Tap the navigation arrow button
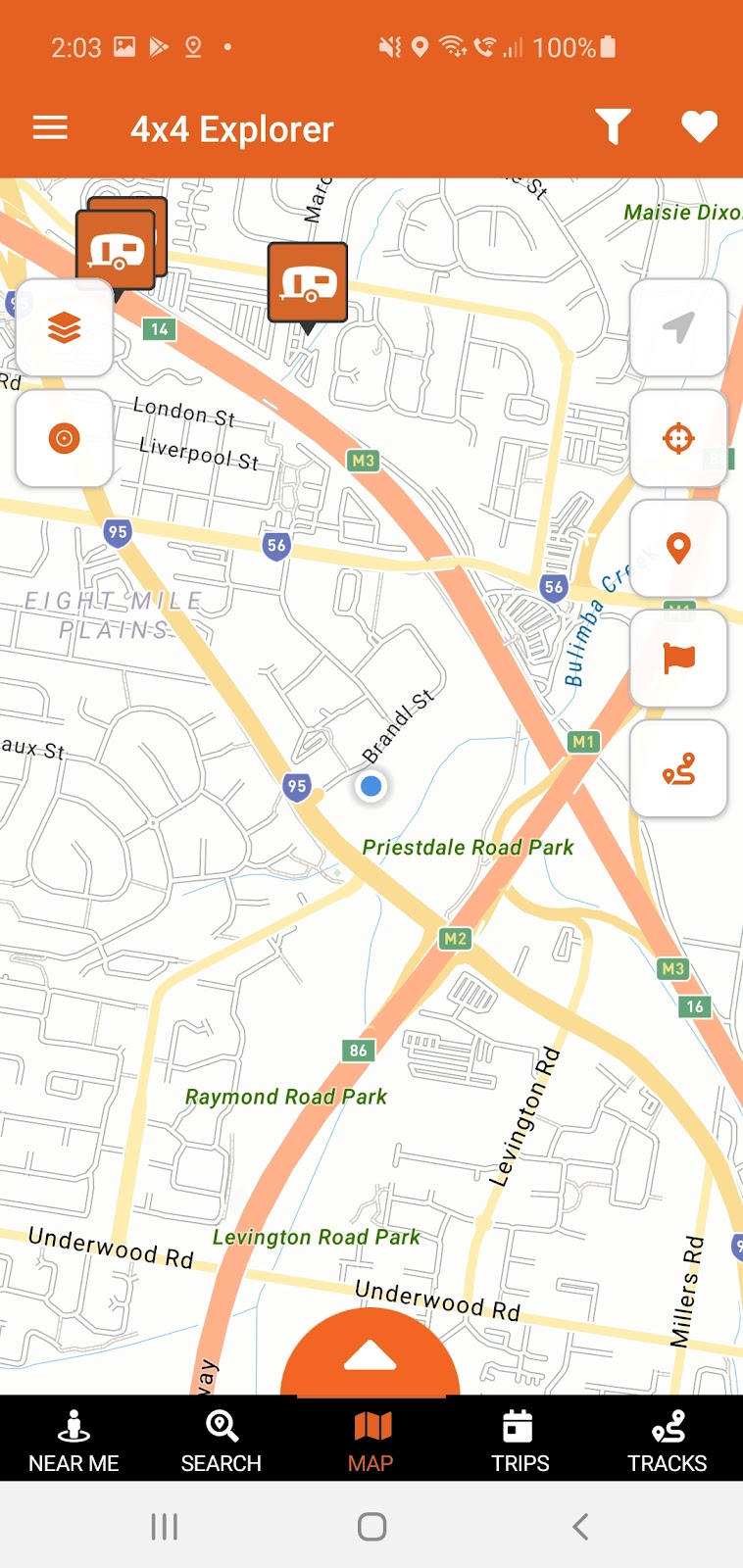The image size is (743, 1568). click(x=678, y=327)
